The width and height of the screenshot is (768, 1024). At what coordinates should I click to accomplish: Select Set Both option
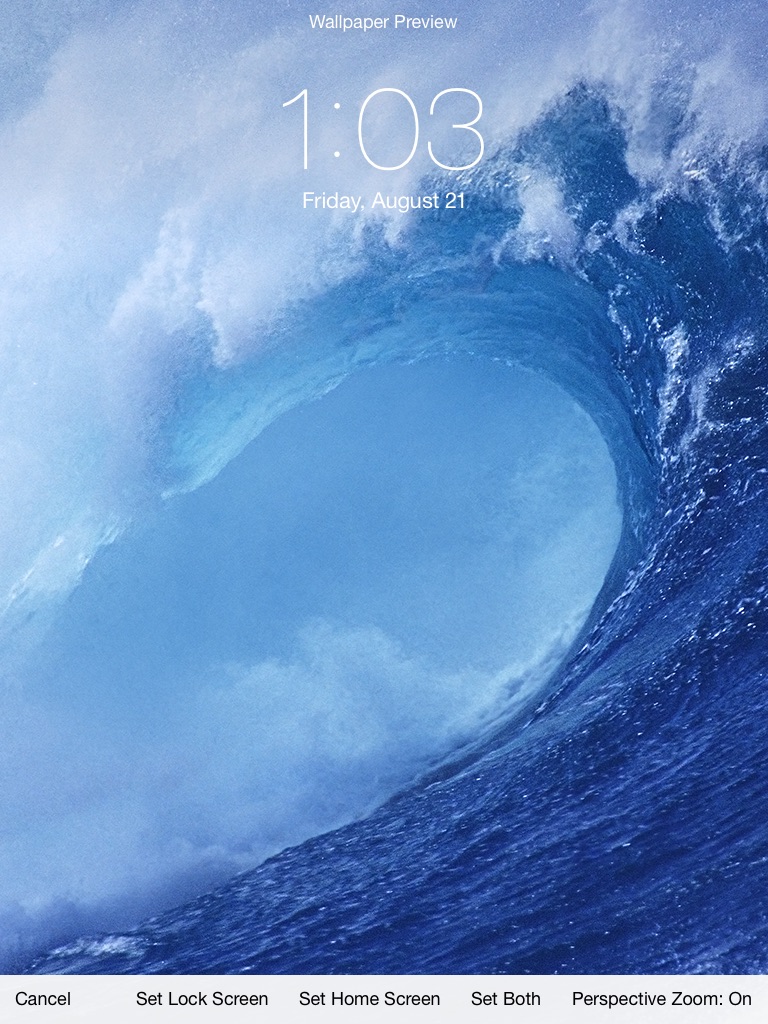coord(505,999)
